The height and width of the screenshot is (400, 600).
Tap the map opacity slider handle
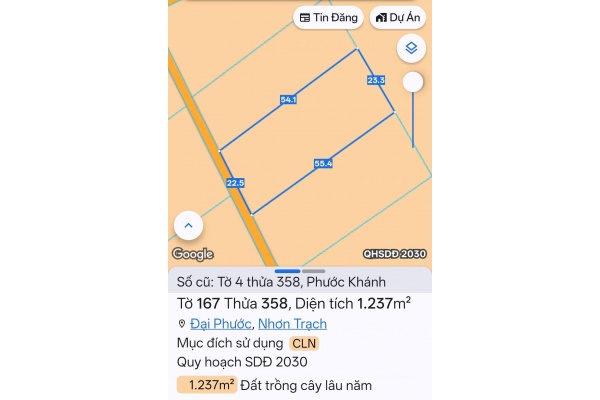coord(412,82)
